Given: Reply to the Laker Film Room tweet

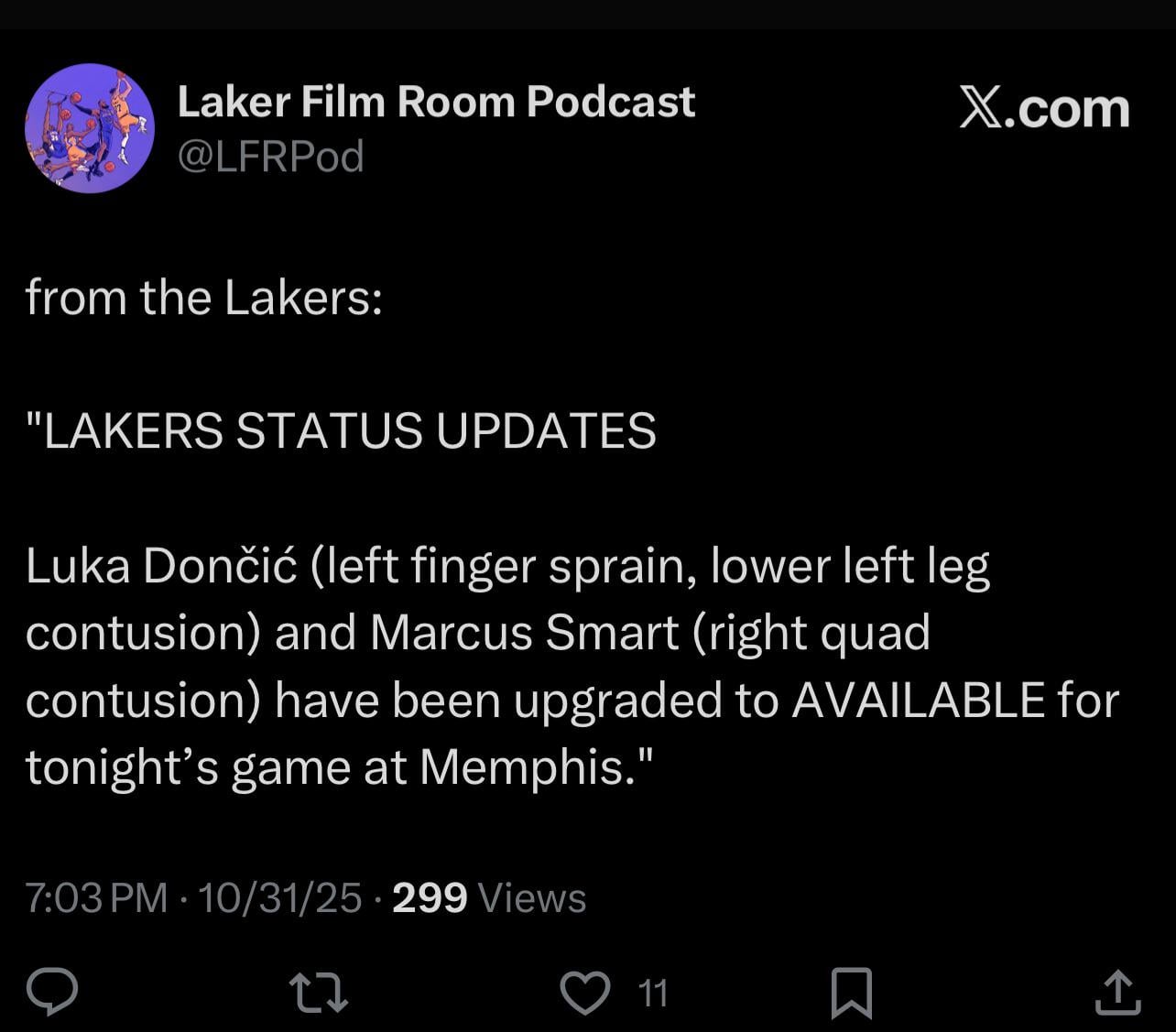Looking at the screenshot, I should (x=51, y=994).
